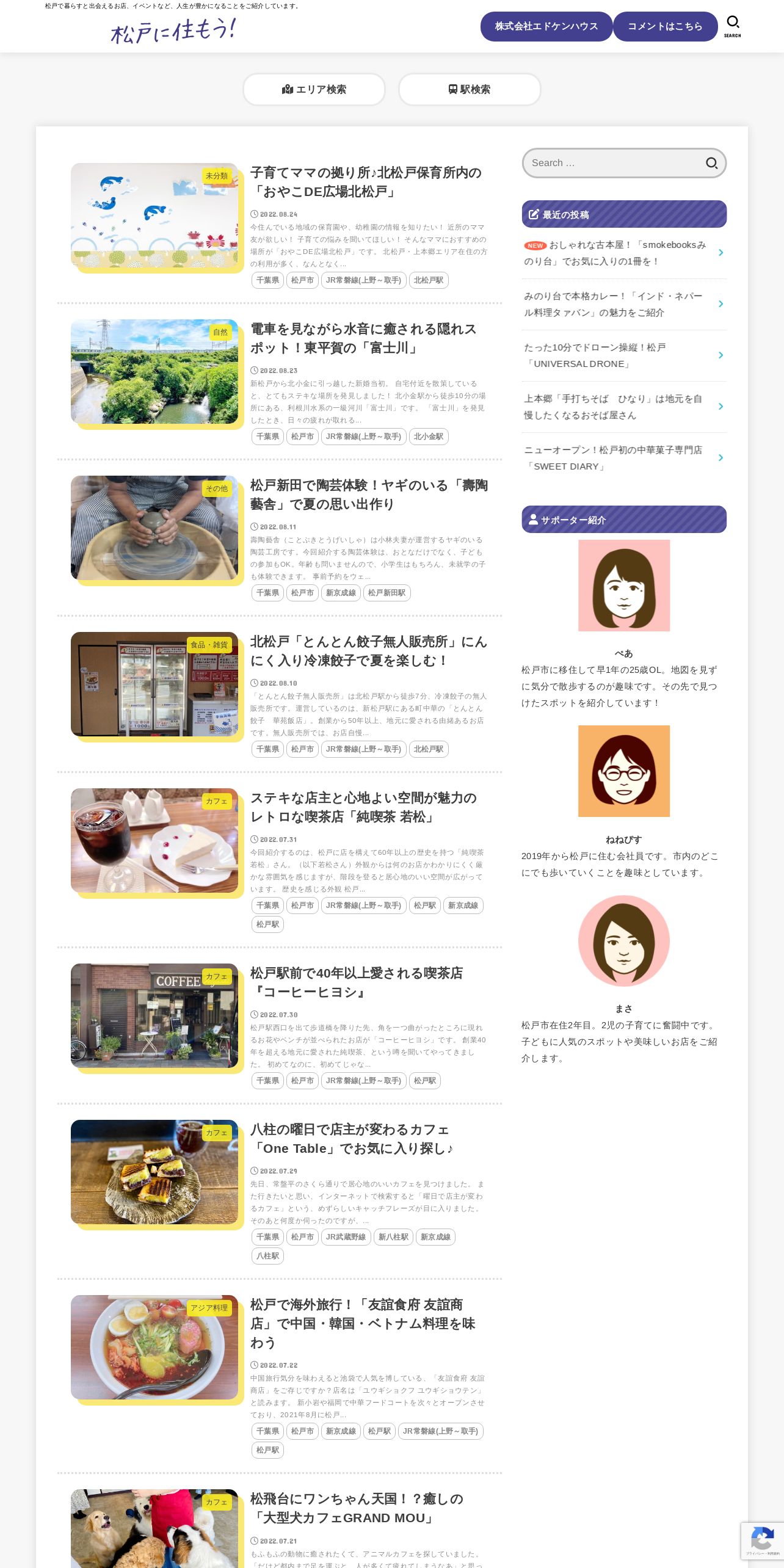Select the エリア検索 button
784x1568 pixels.
pyautogui.click(x=314, y=89)
